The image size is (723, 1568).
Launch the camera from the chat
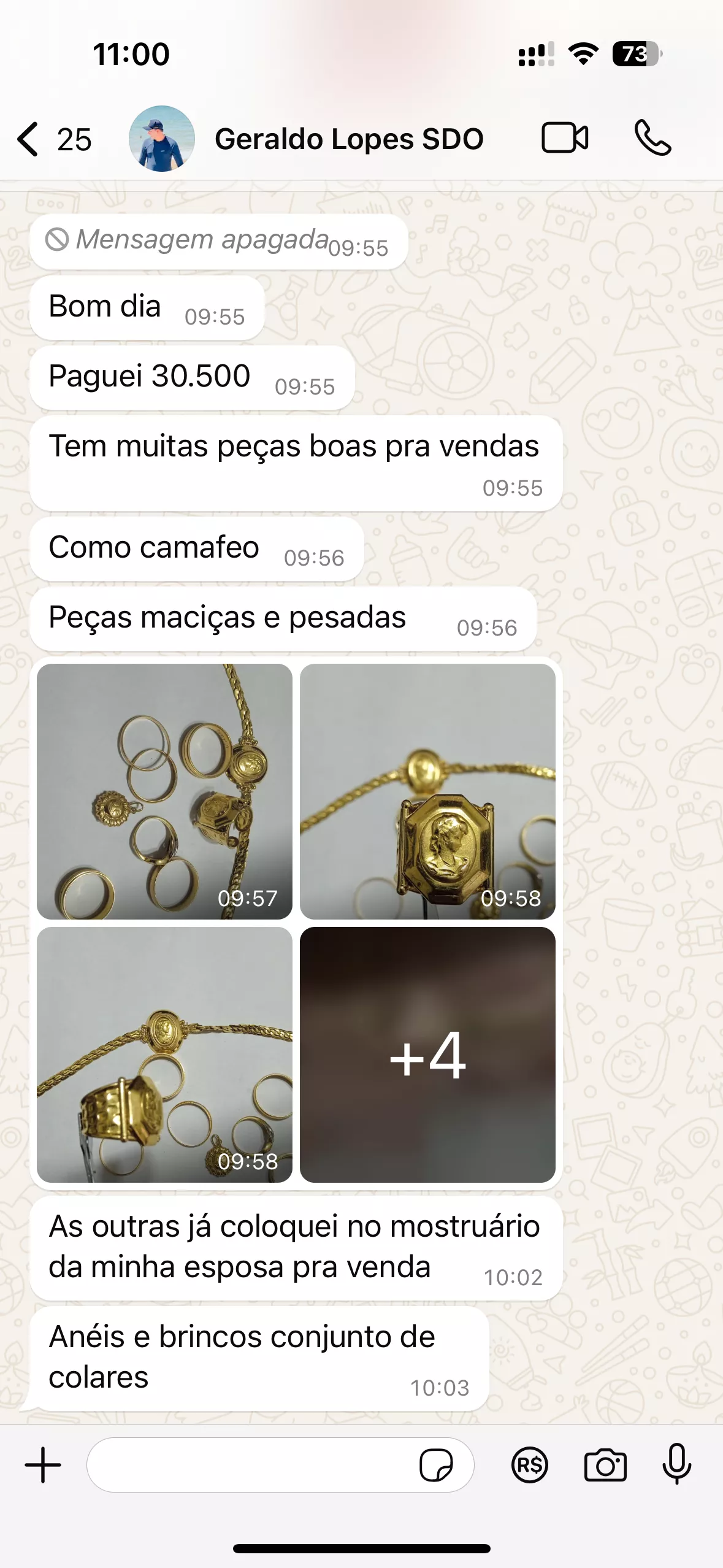[605, 1465]
